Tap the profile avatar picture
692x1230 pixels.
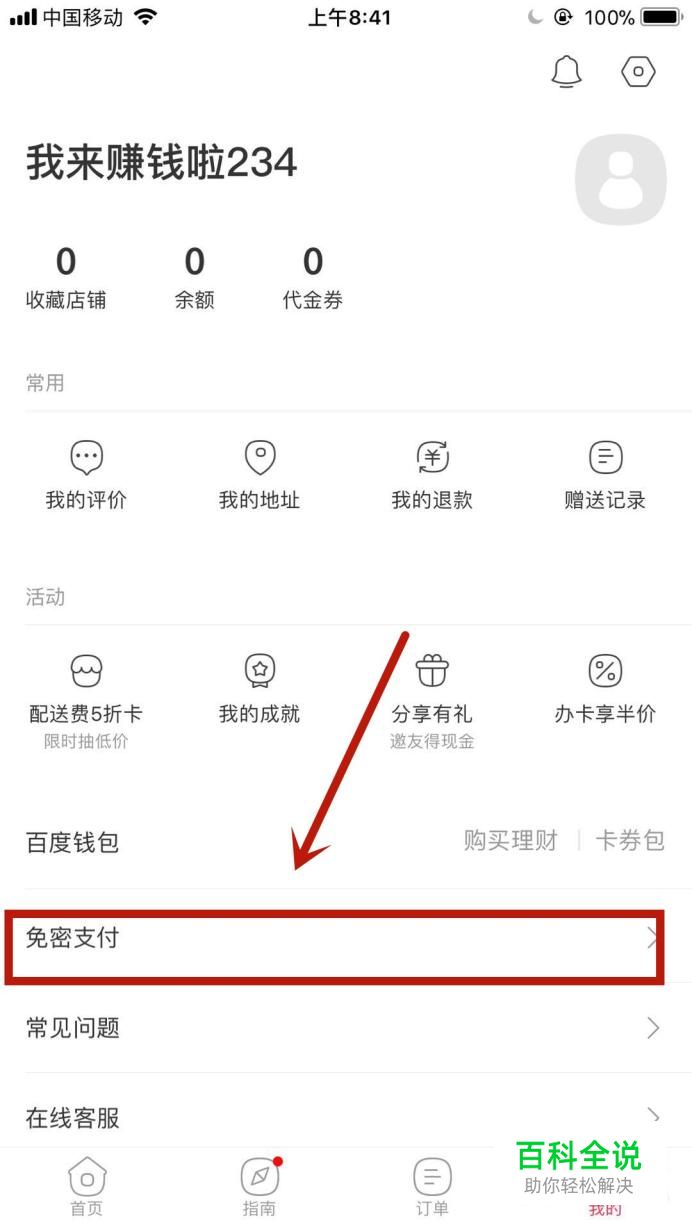coord(620,180)
